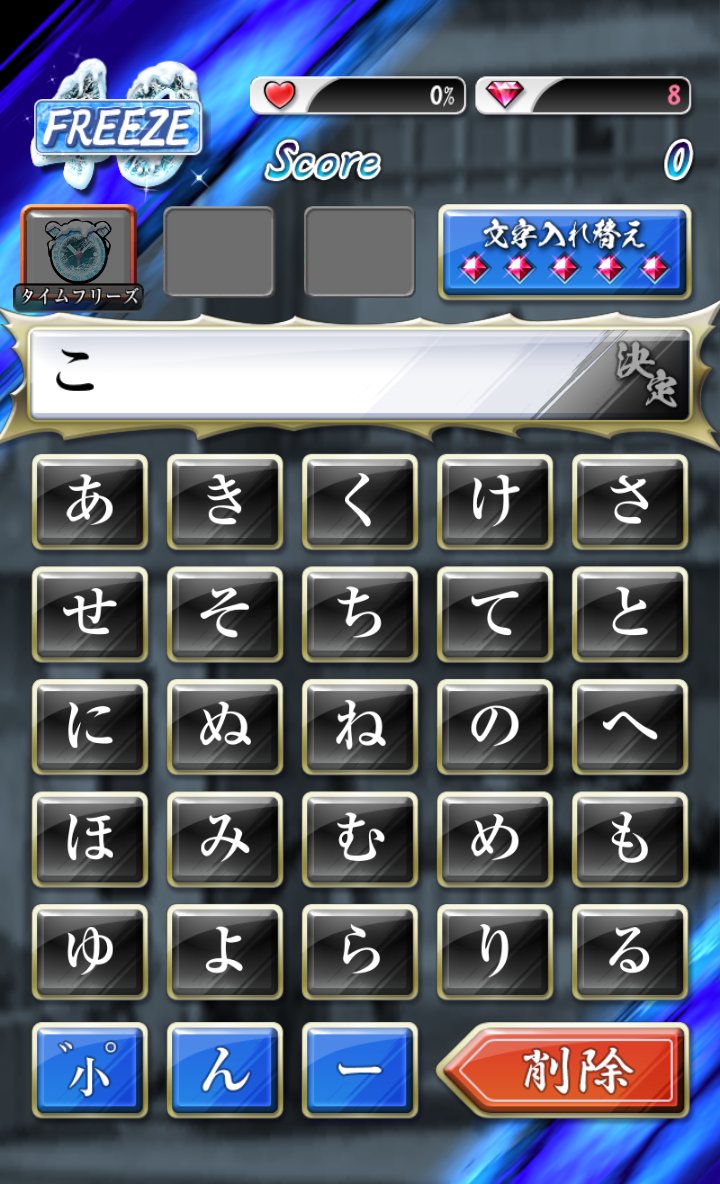Screen dimensions: 720x1184
Task: Tap the 文字入れ替え button
Action: pos(564,252)
